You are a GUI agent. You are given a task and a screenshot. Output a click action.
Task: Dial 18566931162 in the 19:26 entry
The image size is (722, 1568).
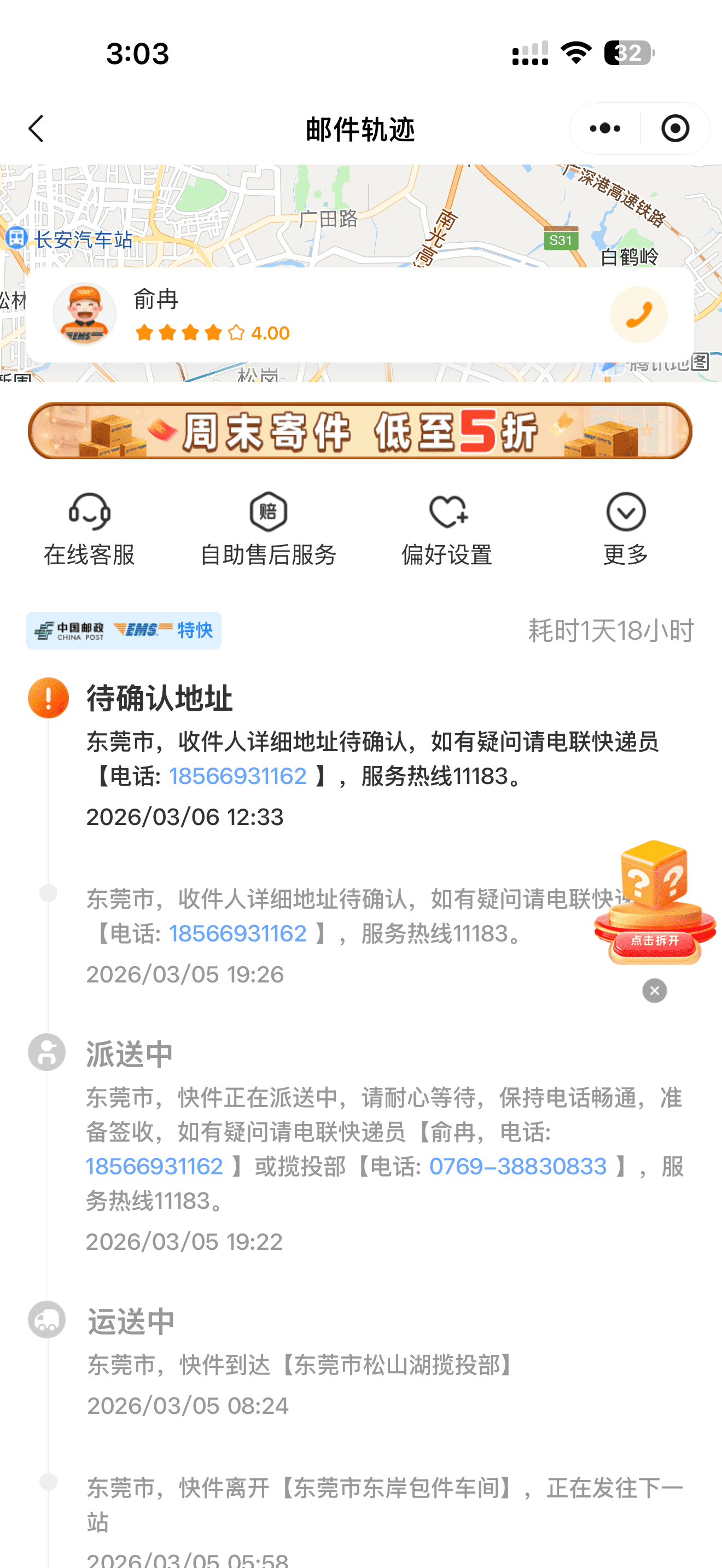coord(237,933)
